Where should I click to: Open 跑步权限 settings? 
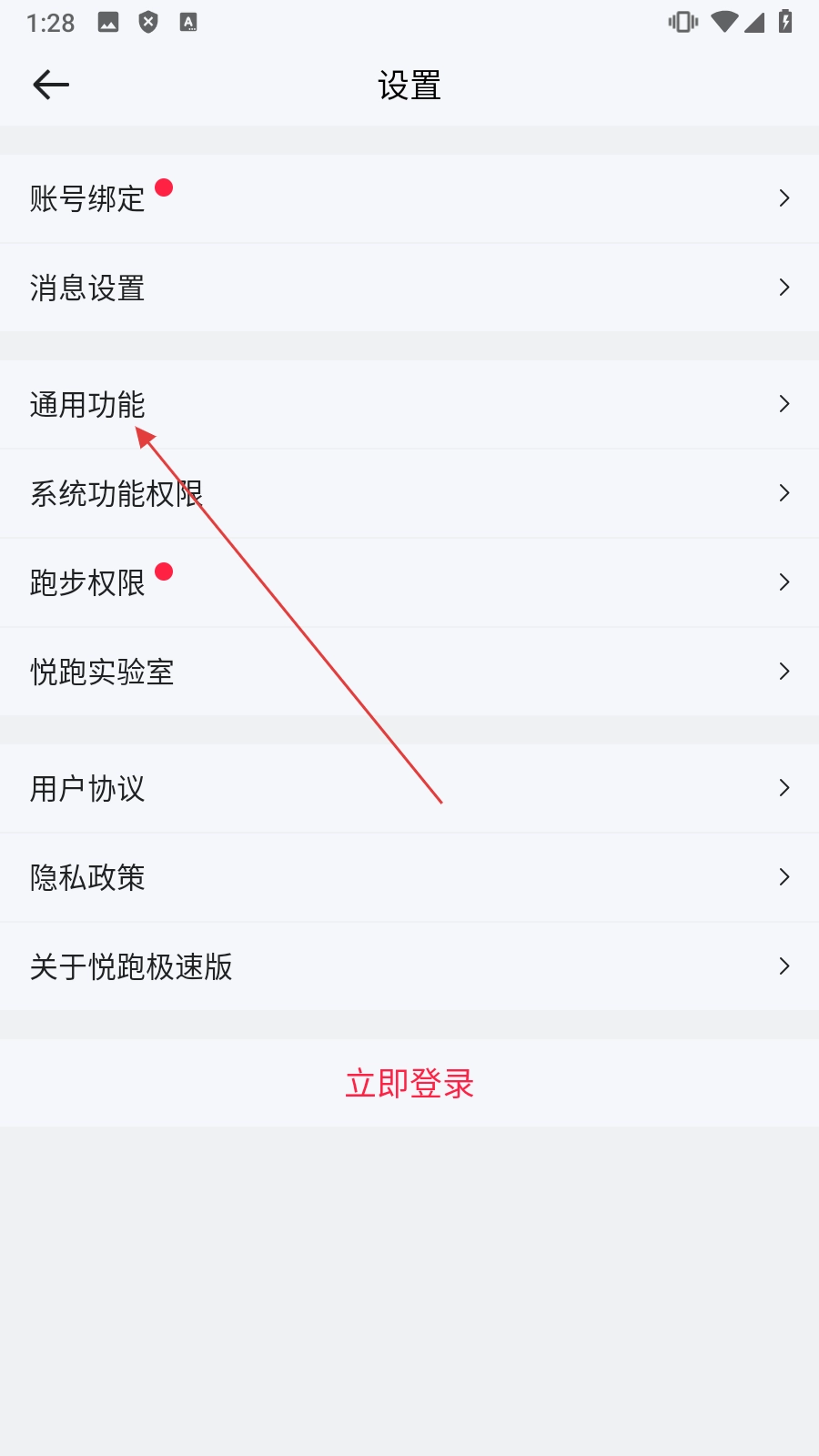[x=409, y=582]
